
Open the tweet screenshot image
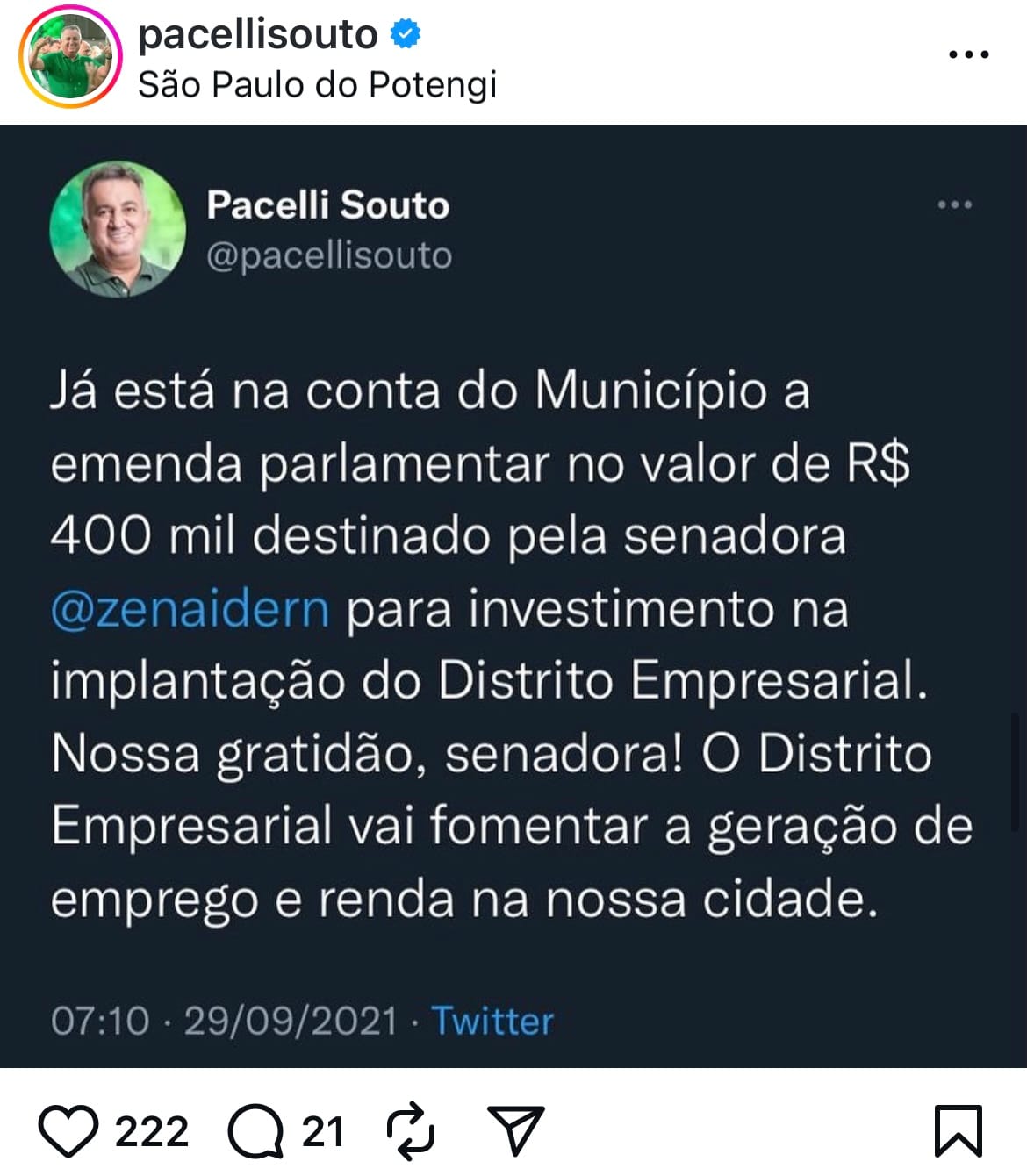(513, 597)
